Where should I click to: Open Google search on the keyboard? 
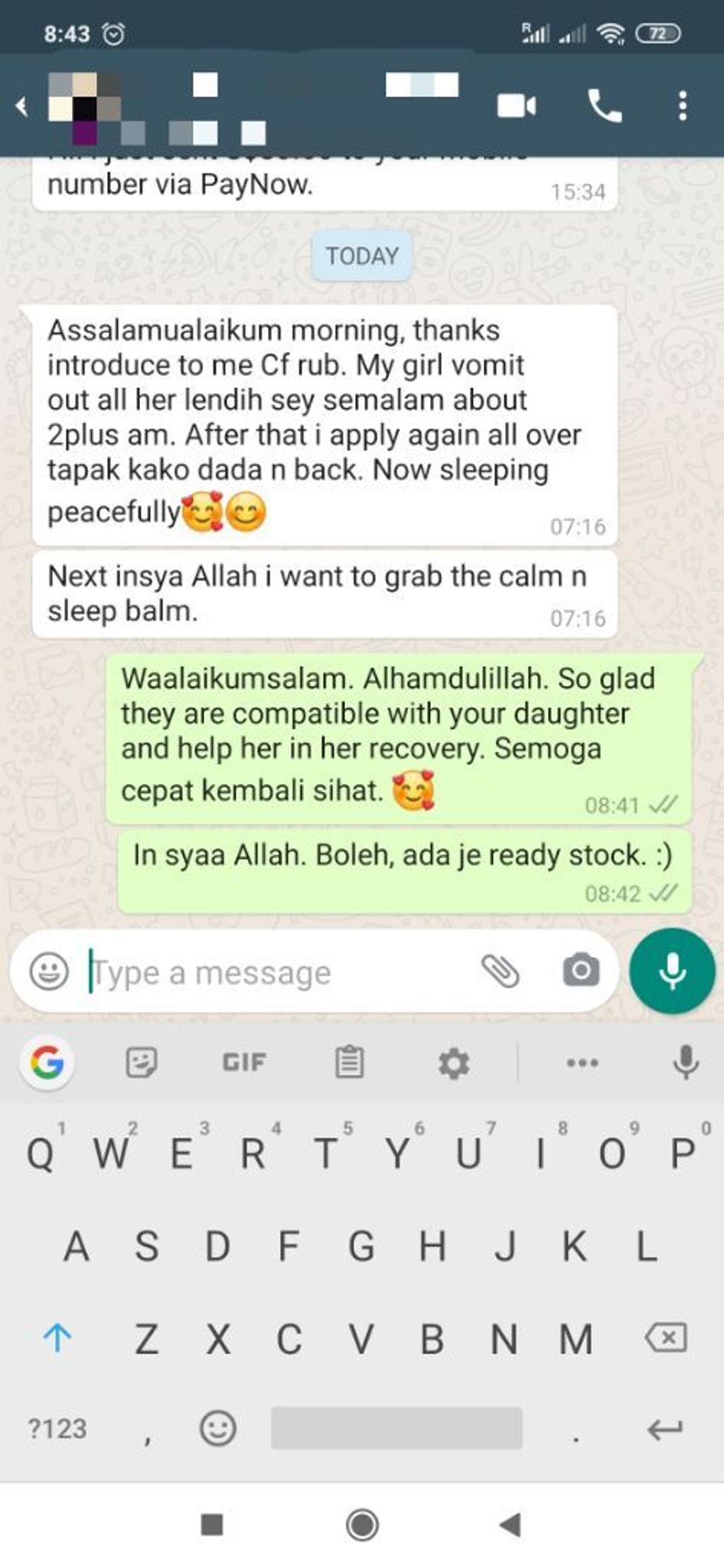pyautogui.click(x=47, y=1062)
